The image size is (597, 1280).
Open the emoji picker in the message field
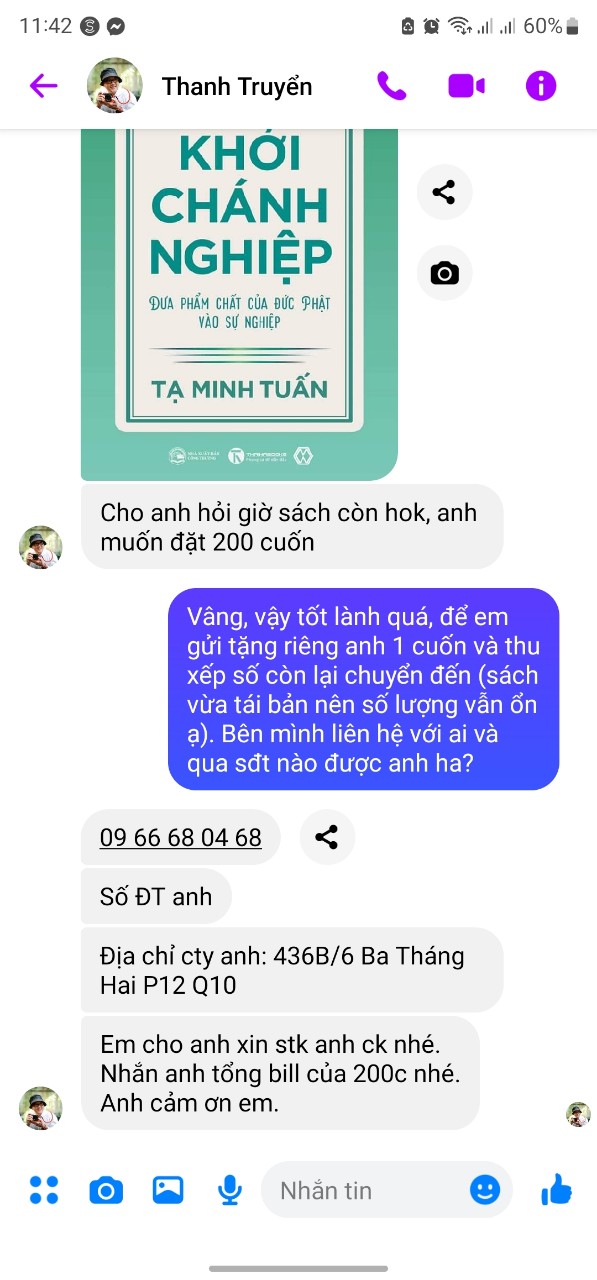click(485, 1190)
